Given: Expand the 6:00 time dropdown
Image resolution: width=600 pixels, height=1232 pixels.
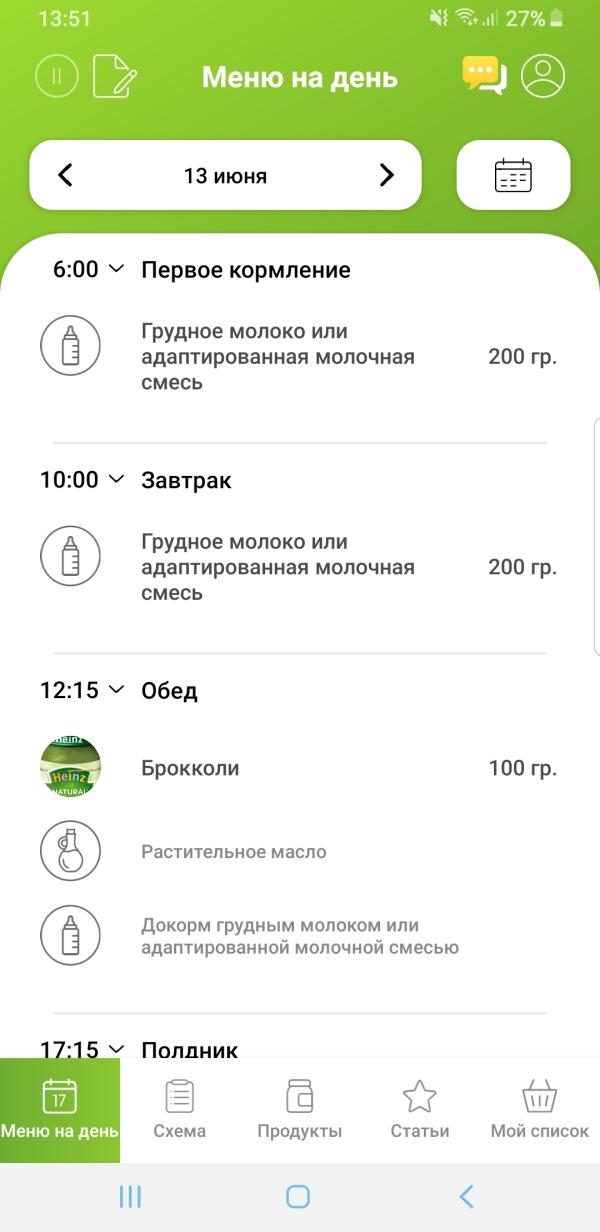Looking at the screenshot, I should pos(116,269).
